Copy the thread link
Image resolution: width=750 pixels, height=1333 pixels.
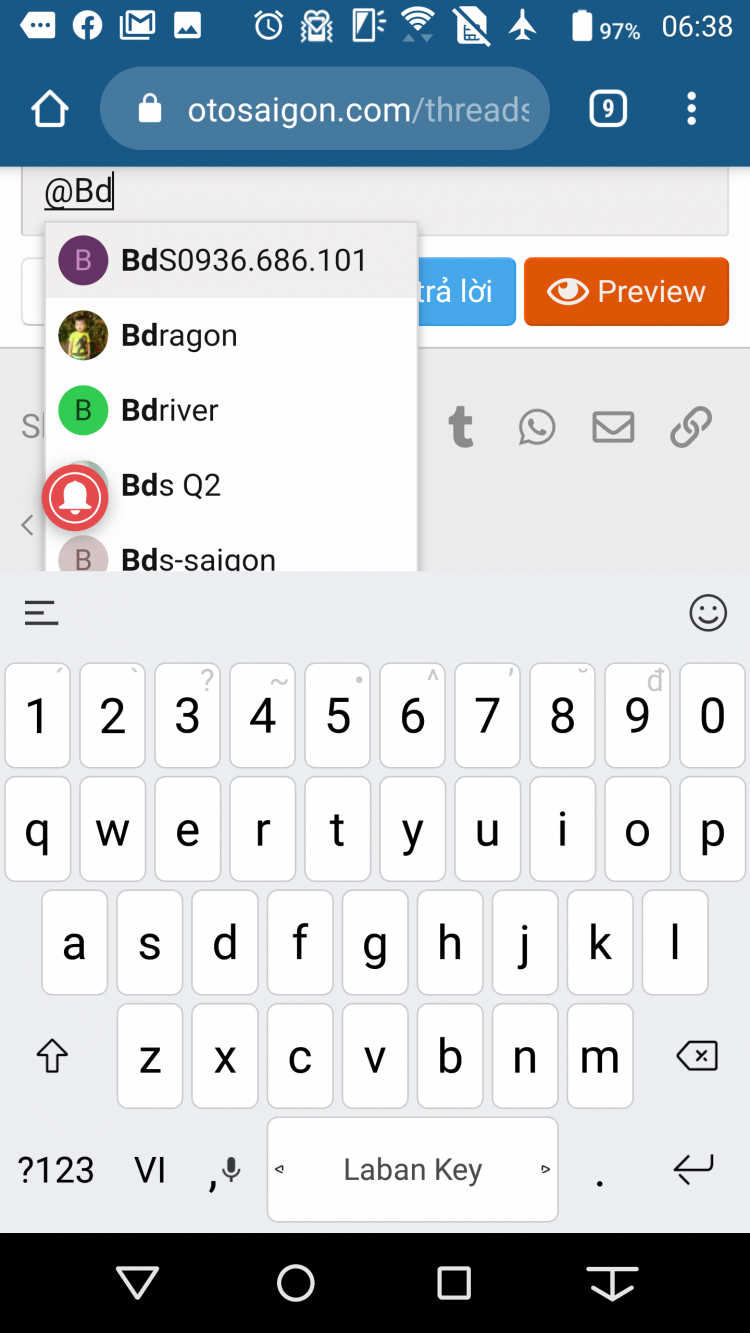pyautogui.click(x=690, y=427)
